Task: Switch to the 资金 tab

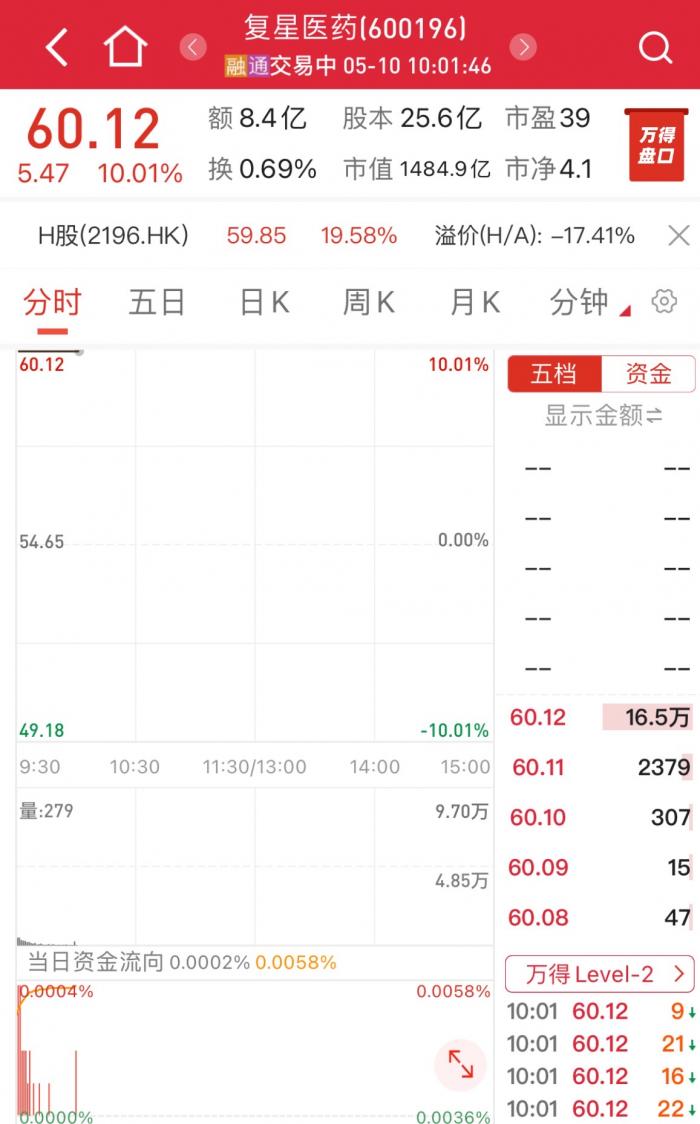Action: [x=648, y=373]
